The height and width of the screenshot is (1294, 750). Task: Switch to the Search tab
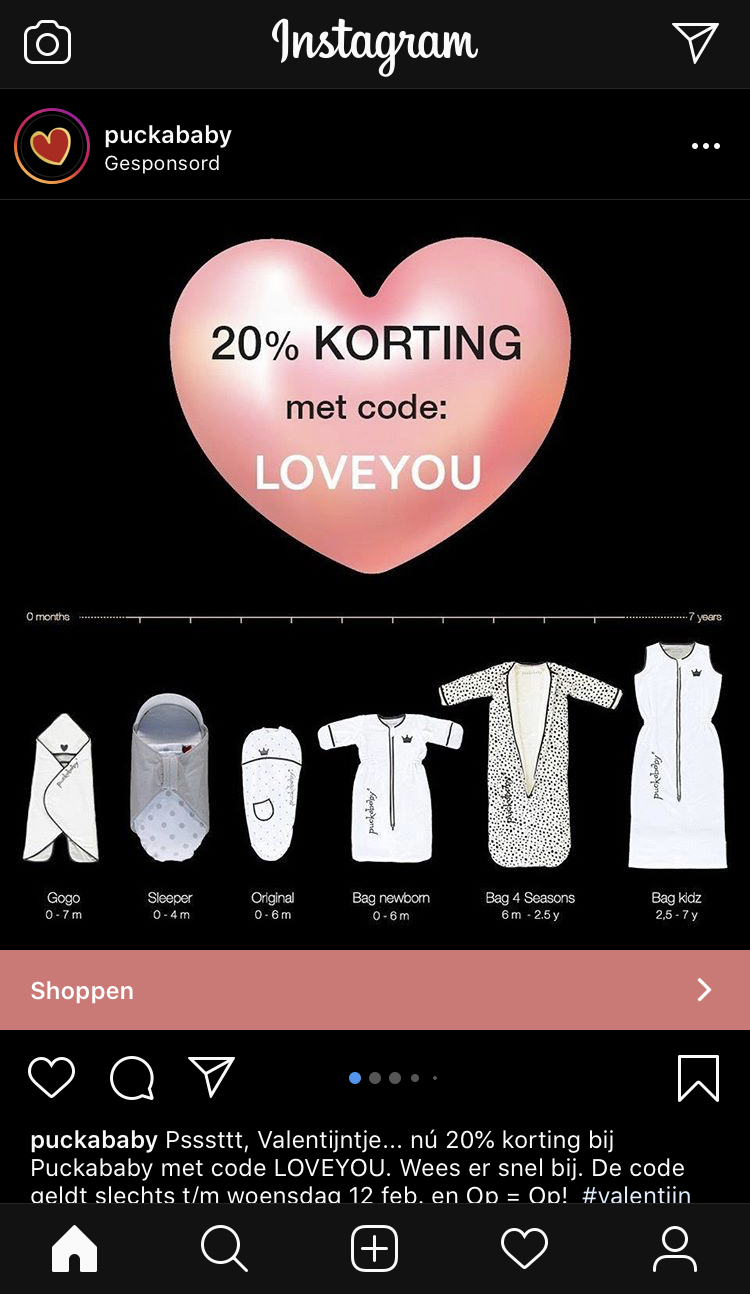point(224,1249)
